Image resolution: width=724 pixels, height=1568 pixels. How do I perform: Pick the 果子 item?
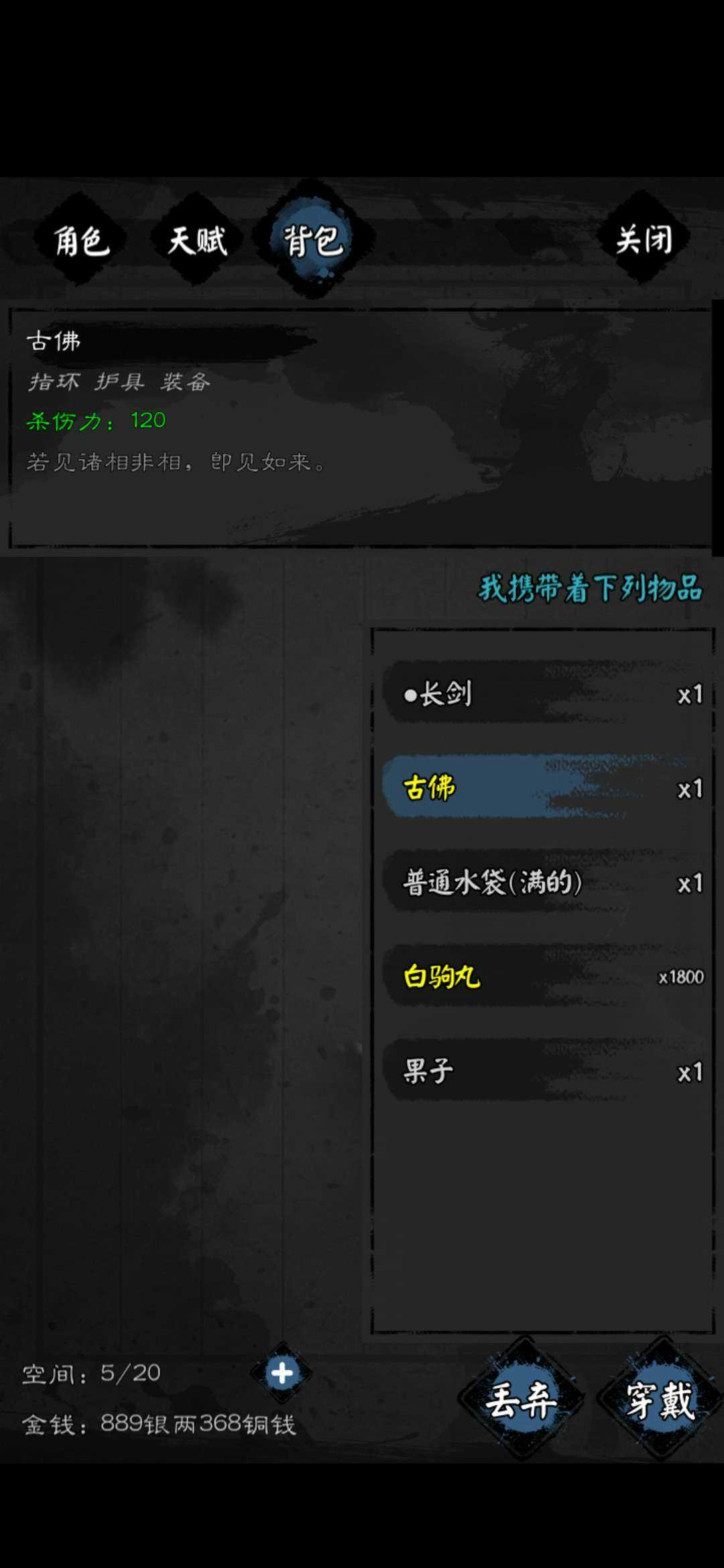click(543, 1071)
